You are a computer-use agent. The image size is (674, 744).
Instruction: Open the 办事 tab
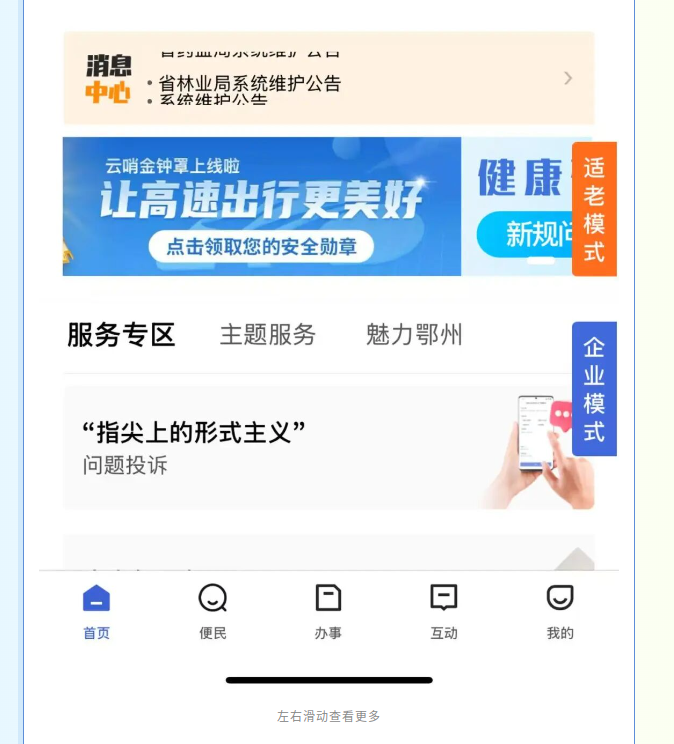tap(328, 611)
